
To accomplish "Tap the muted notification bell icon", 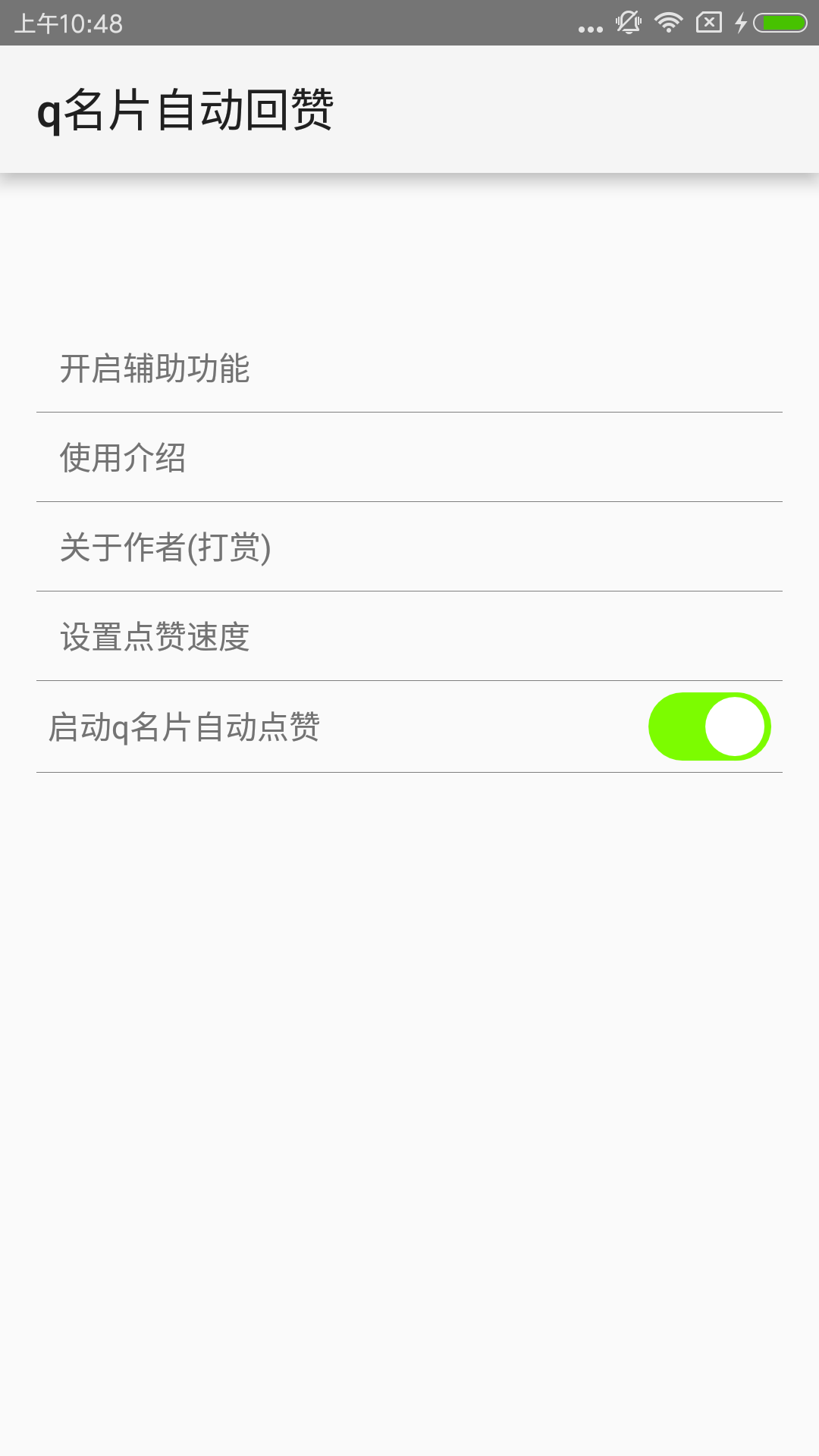I will 627,22.
